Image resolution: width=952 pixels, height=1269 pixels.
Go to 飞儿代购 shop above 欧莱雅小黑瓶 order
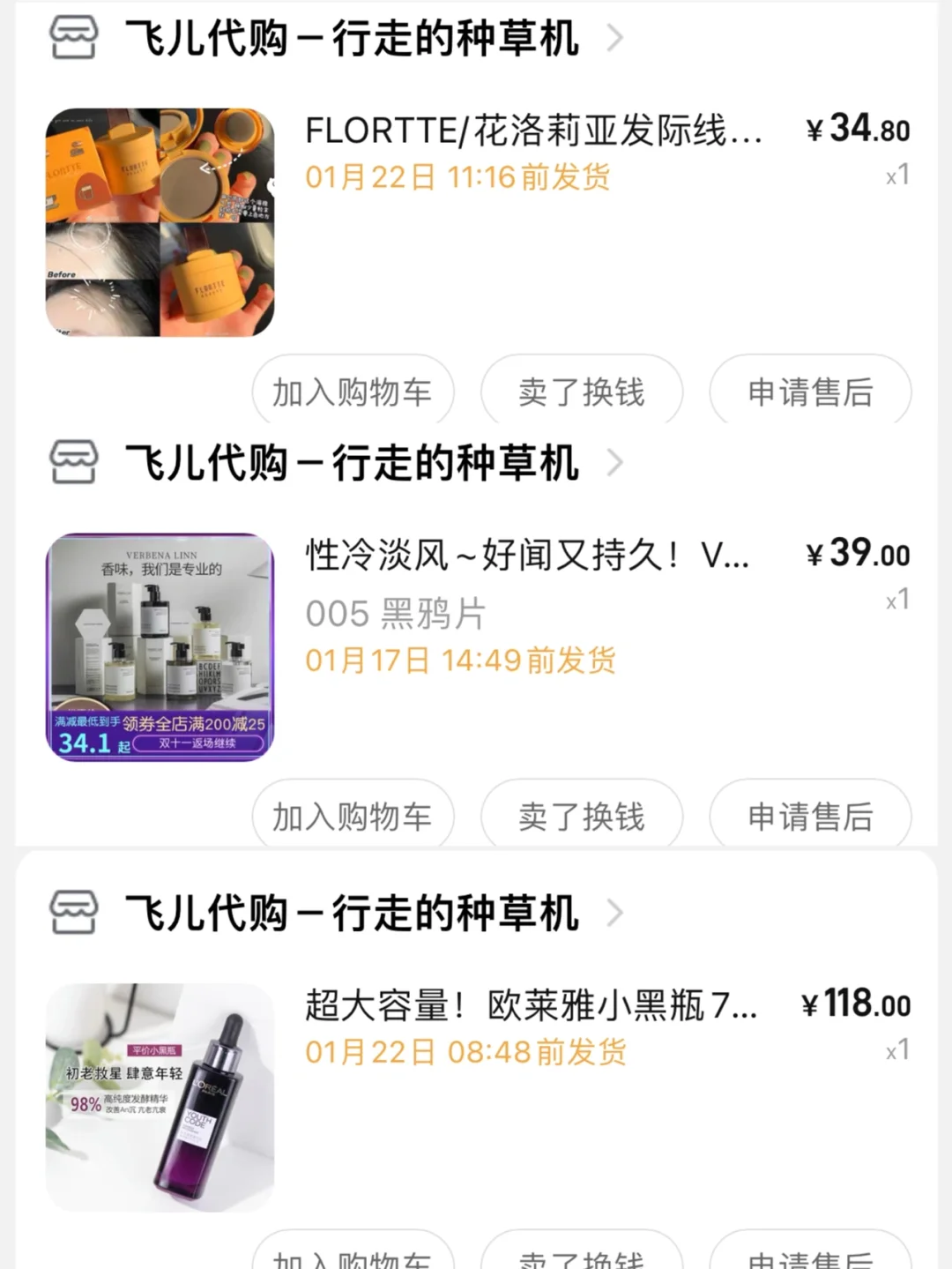point(351,913)
